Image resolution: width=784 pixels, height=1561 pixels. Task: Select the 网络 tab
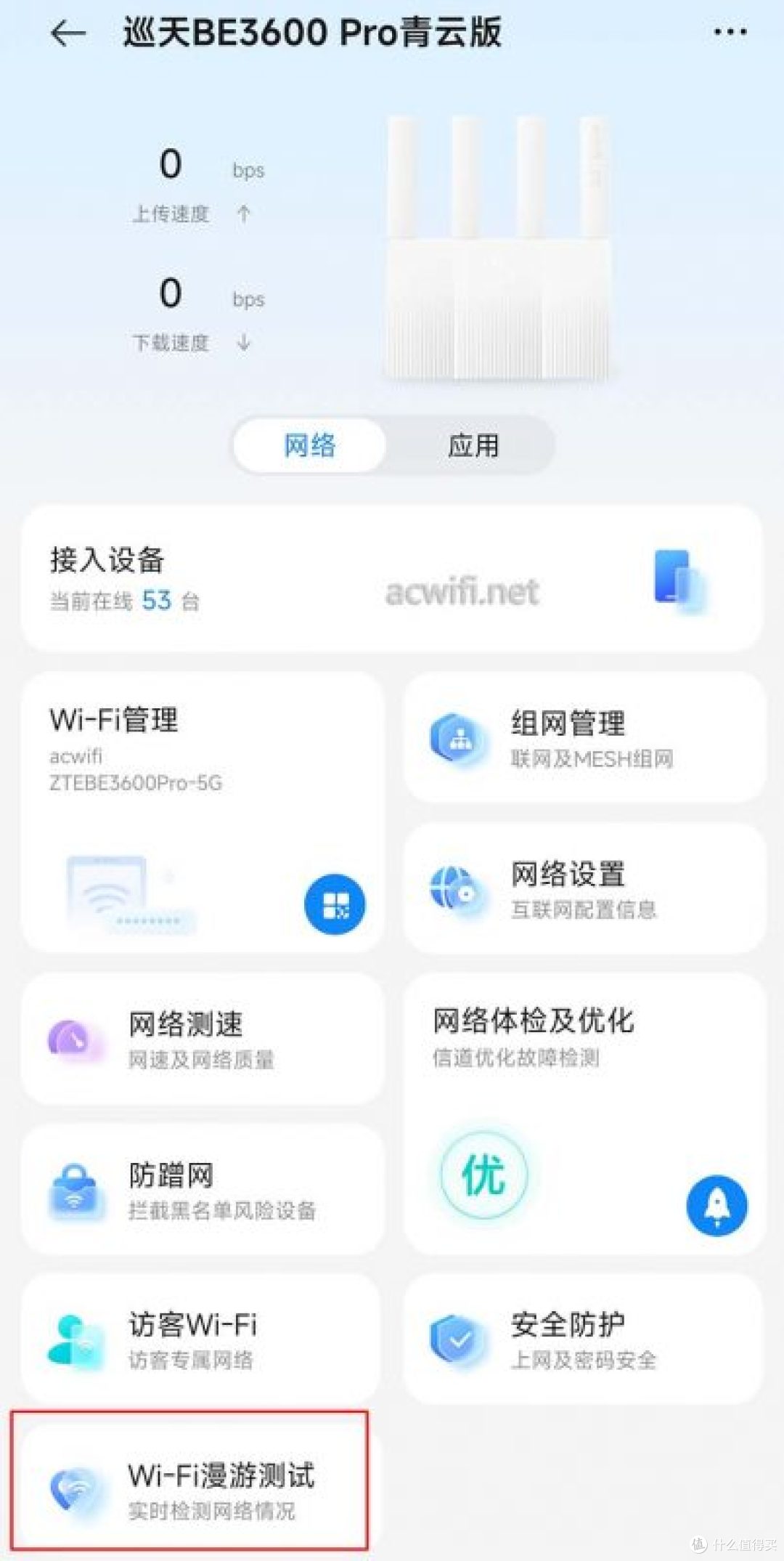pos(309,445)
